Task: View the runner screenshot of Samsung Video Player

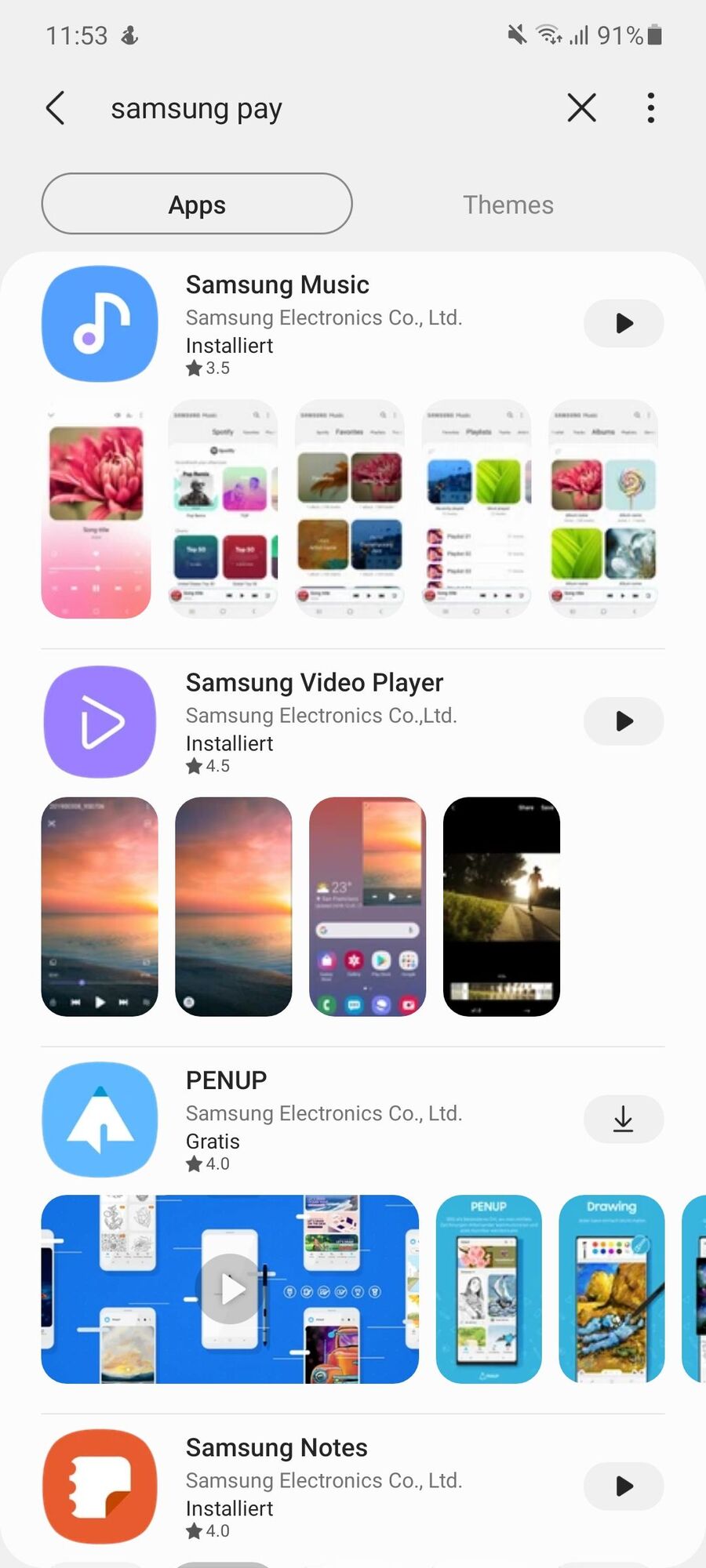Action: point(501,907)
